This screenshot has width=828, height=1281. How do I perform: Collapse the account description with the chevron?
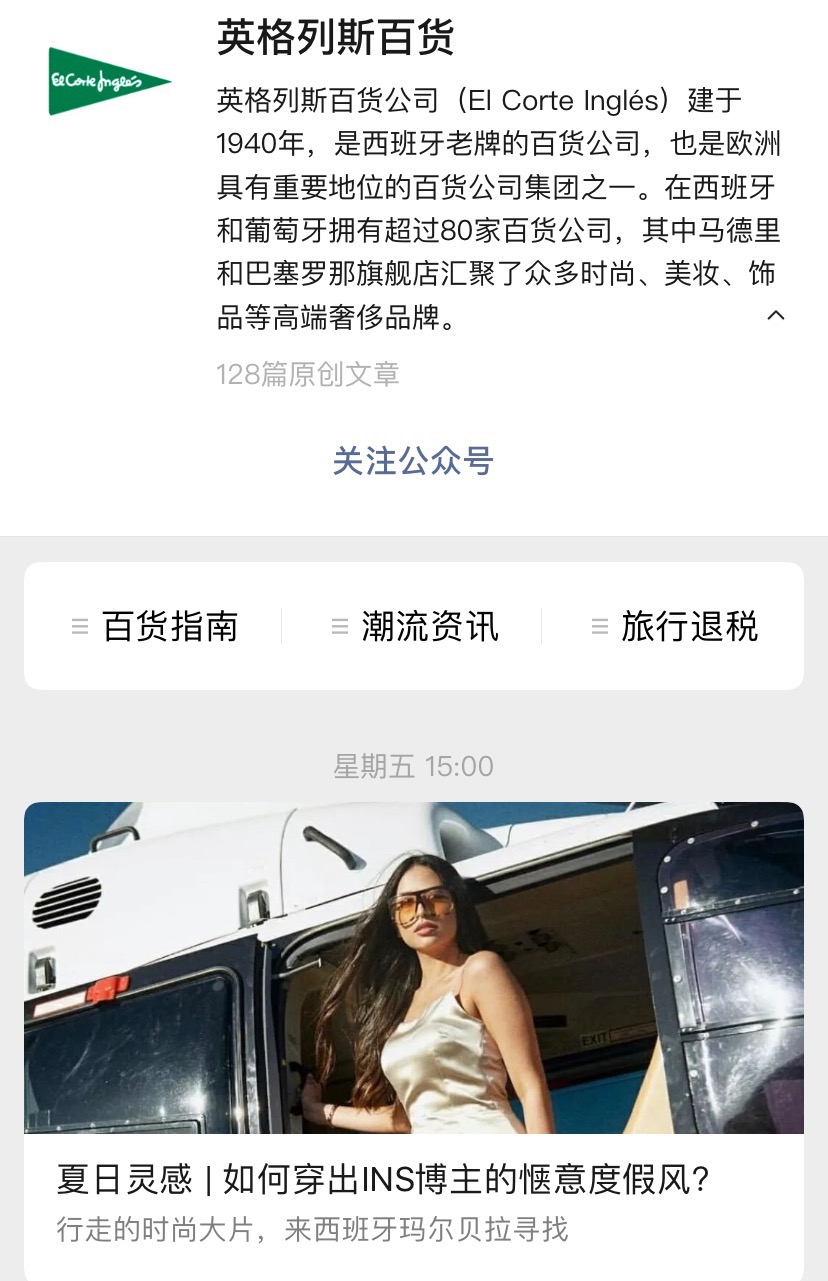775,316
